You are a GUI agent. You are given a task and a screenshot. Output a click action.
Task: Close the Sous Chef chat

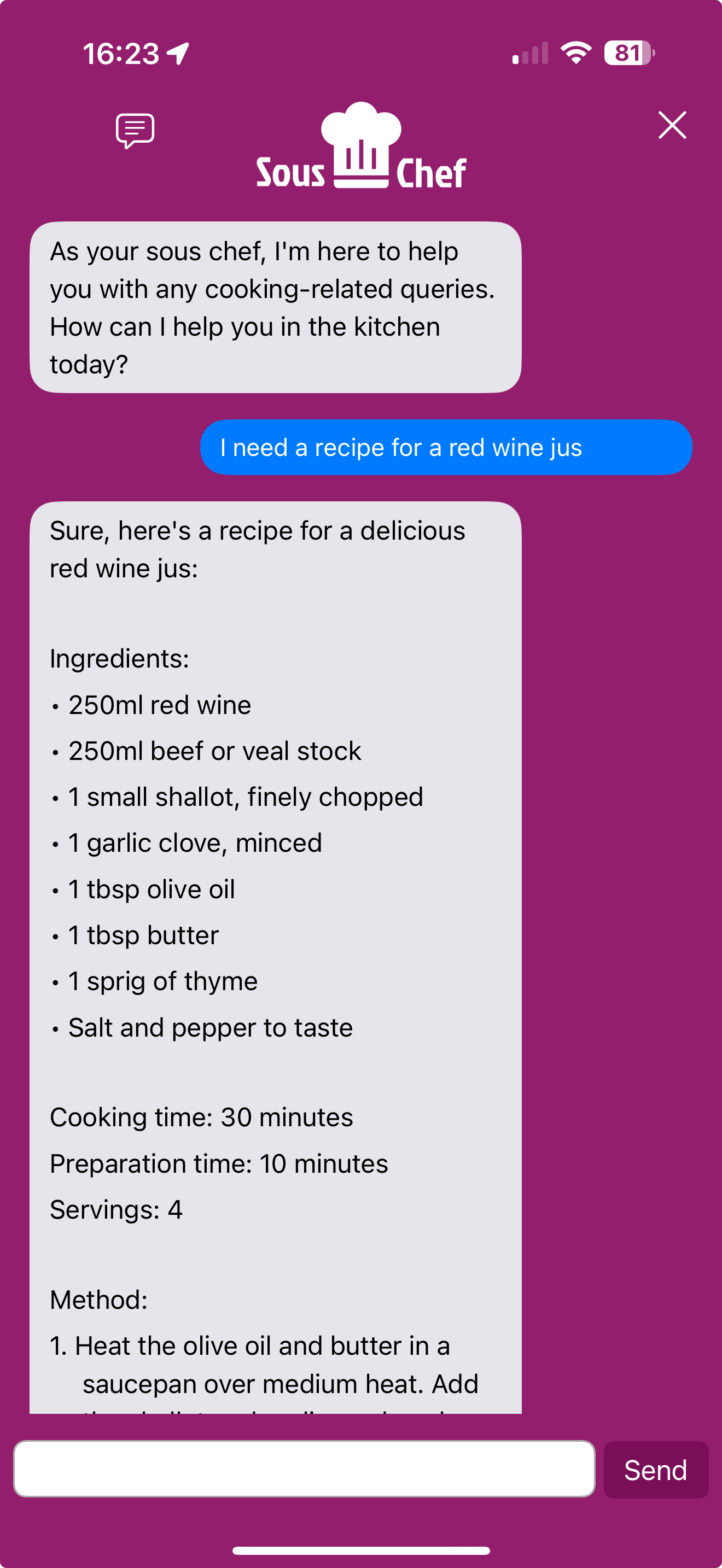pos(672,125)
